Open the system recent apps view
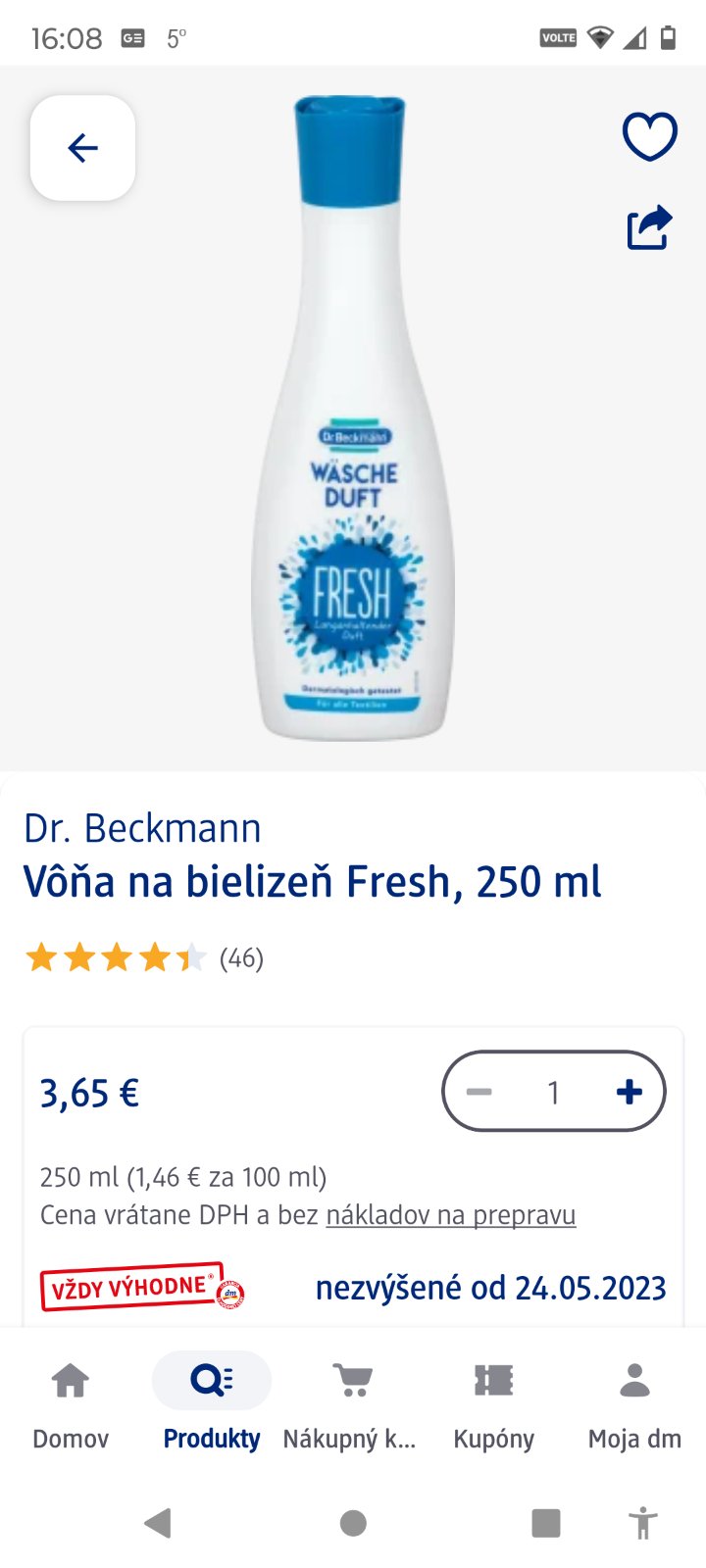The image size is (706, 1568). 546,1523
